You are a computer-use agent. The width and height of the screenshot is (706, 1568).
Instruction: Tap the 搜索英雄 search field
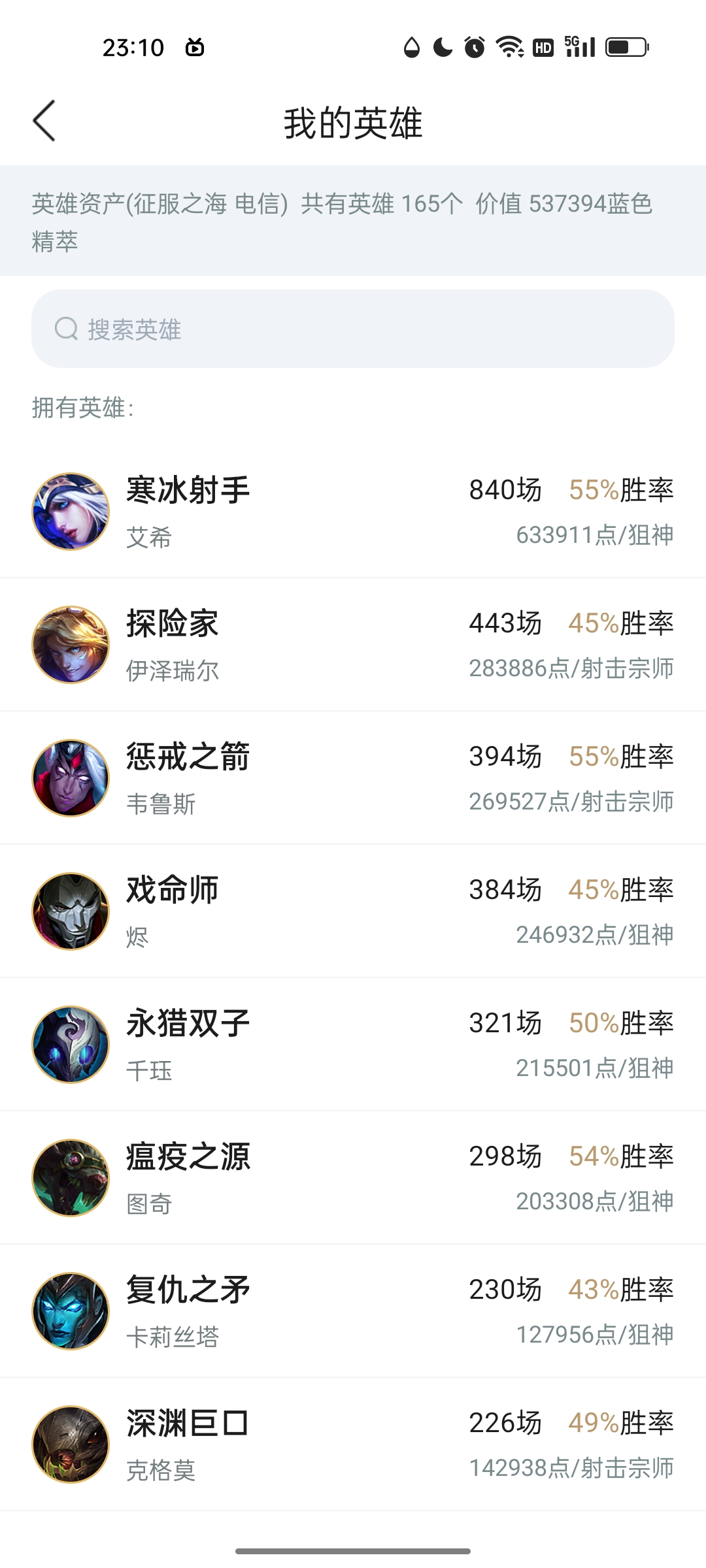353,329
